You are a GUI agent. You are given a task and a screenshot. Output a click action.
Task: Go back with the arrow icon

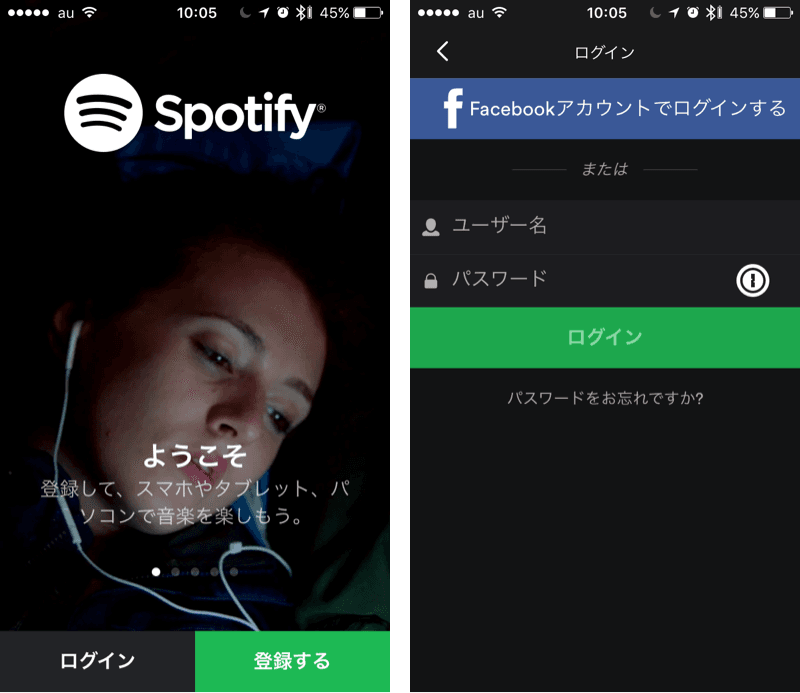click(443, 52)
